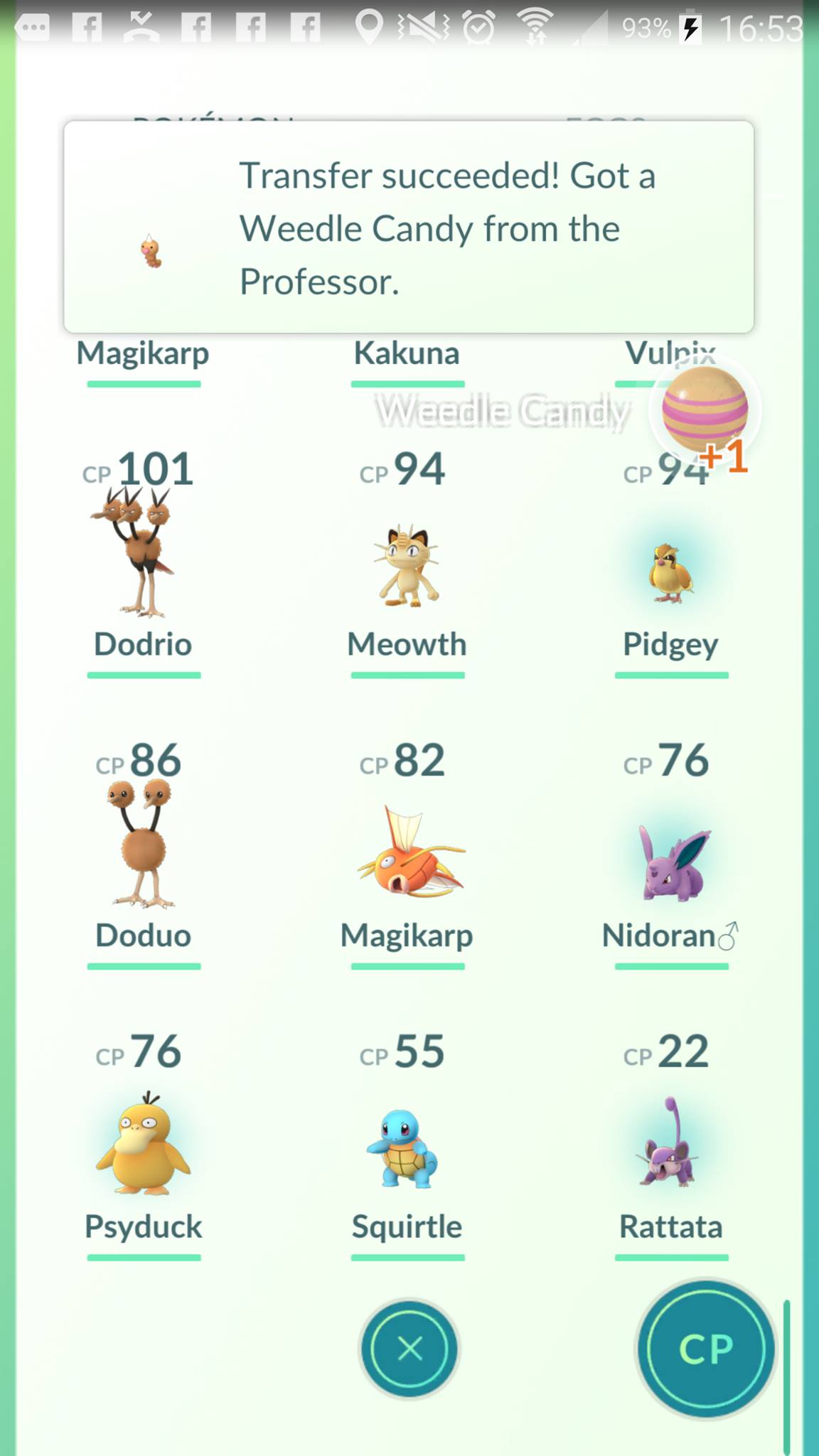The height and width of the screenshot is (1456, 819).
Task: Change sorting with the CP button
Action: (705, 1348)
